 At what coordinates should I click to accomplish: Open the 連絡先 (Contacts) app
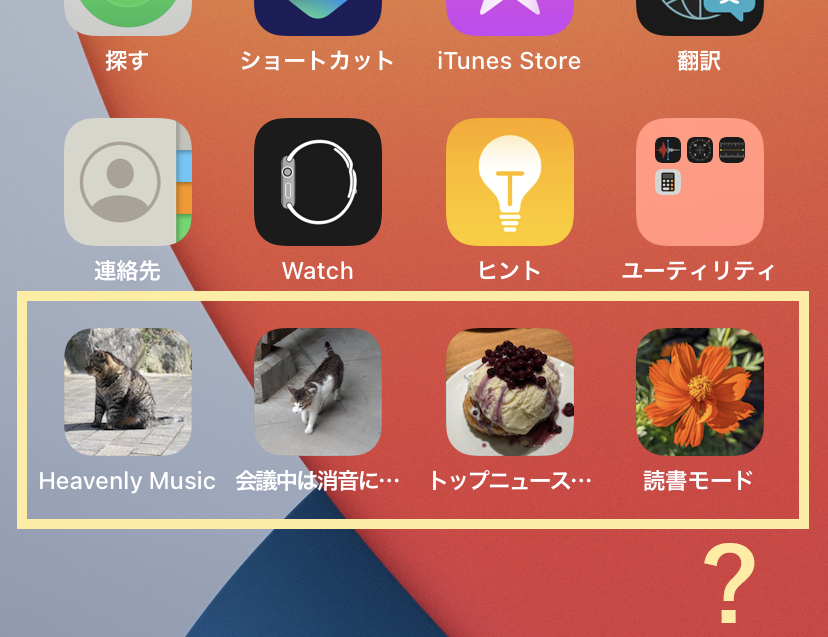[x=127, y=182]
